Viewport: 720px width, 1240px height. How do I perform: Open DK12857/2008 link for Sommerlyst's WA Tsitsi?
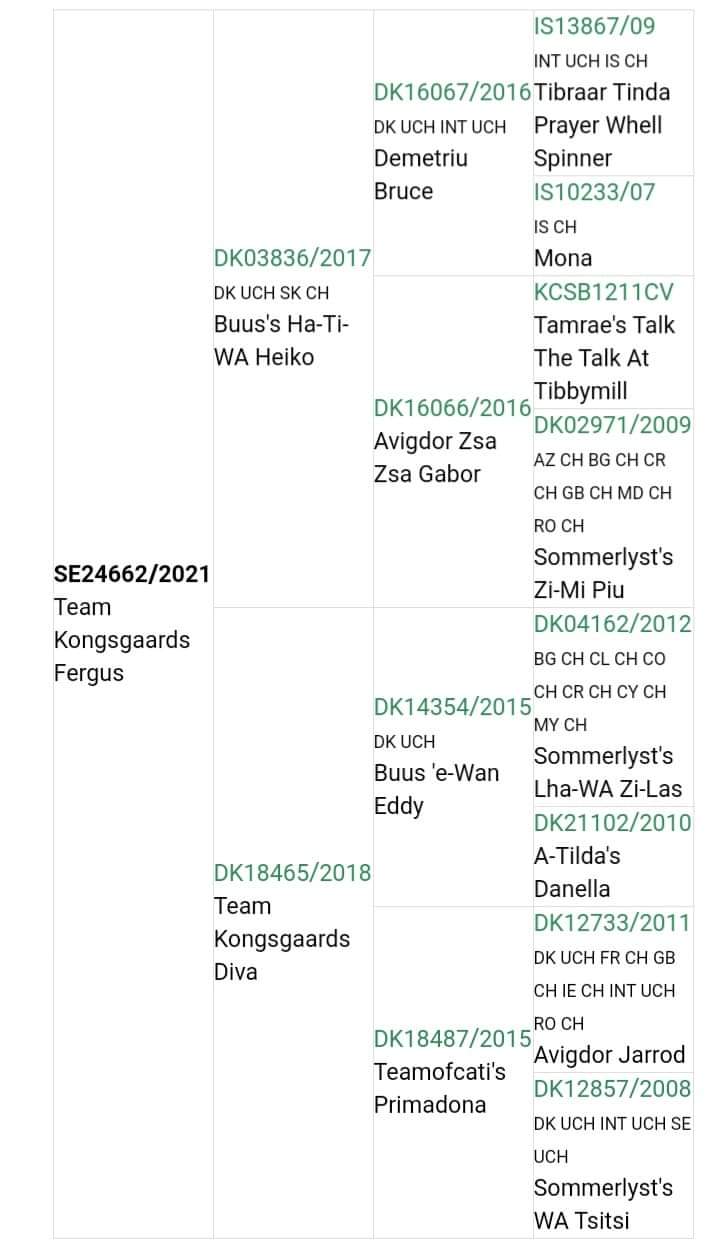coord(612,1088)
